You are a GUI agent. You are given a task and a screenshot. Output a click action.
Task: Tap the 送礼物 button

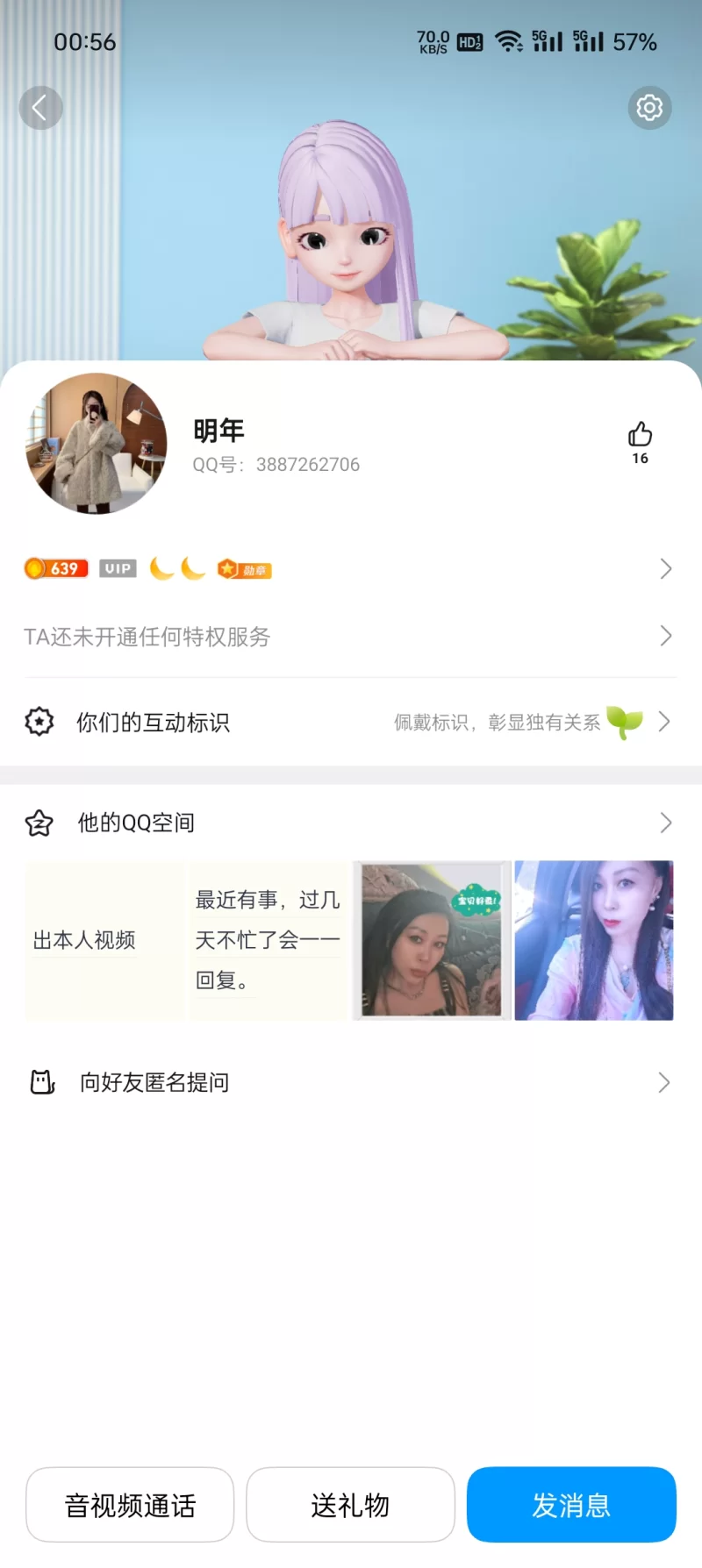[x=350, y=1505]
